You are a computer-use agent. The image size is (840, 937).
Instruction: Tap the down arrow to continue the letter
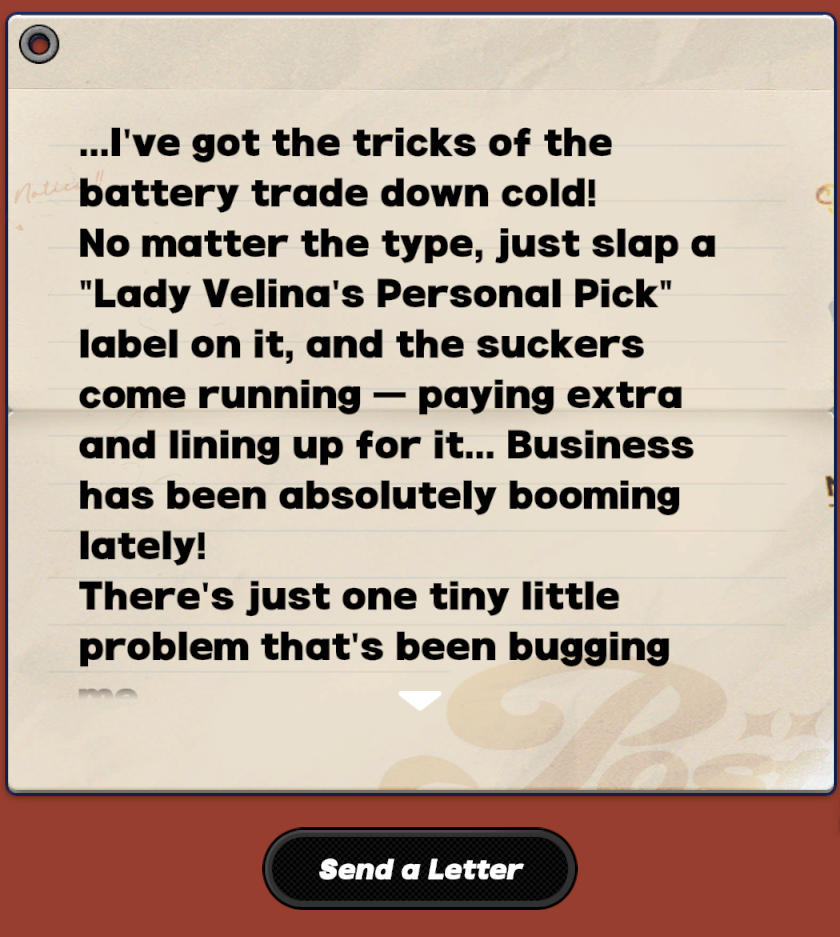[x=419, y=700]
